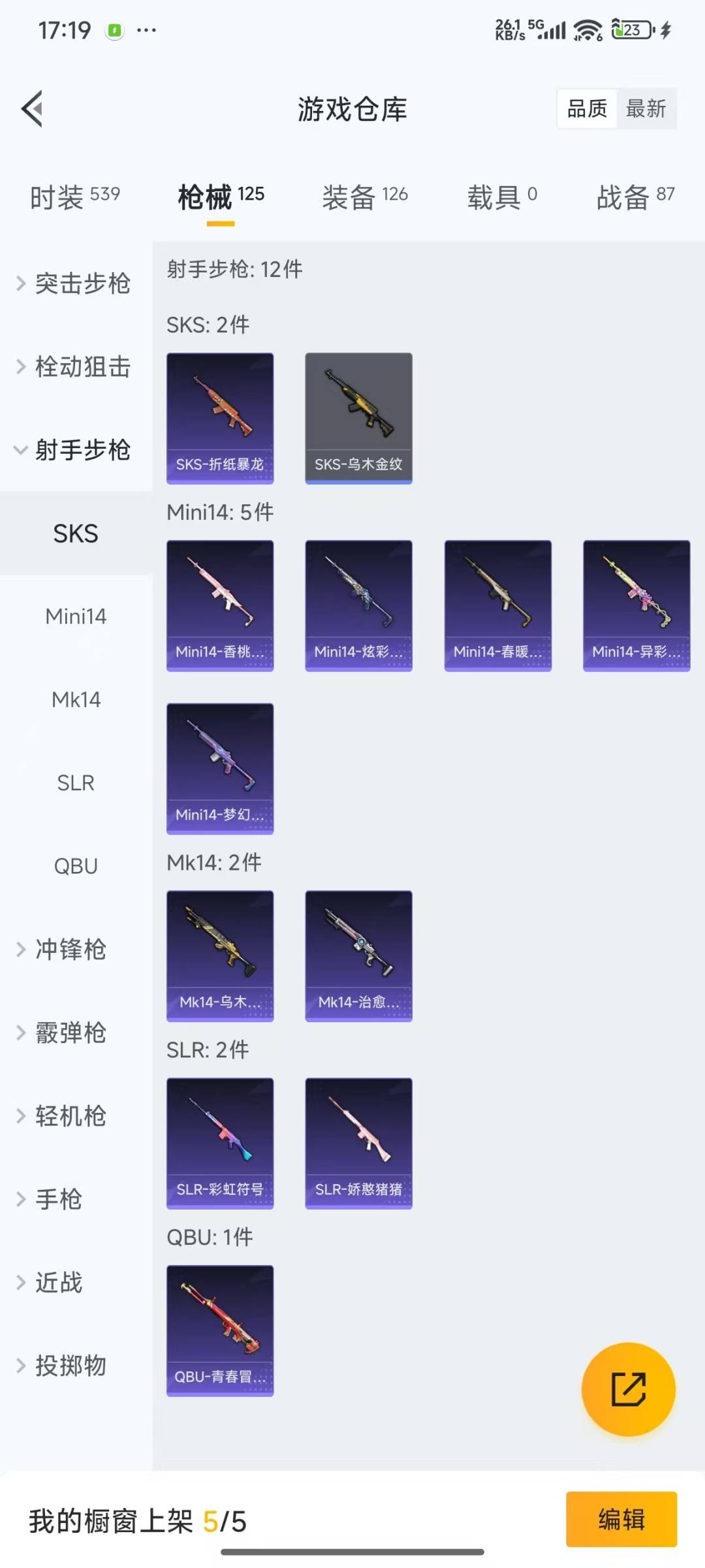Image resolution: width=705 pixels, height=1568 pixels.
Task: Open the 战备 tab
Action: click(x=634, y=197)
